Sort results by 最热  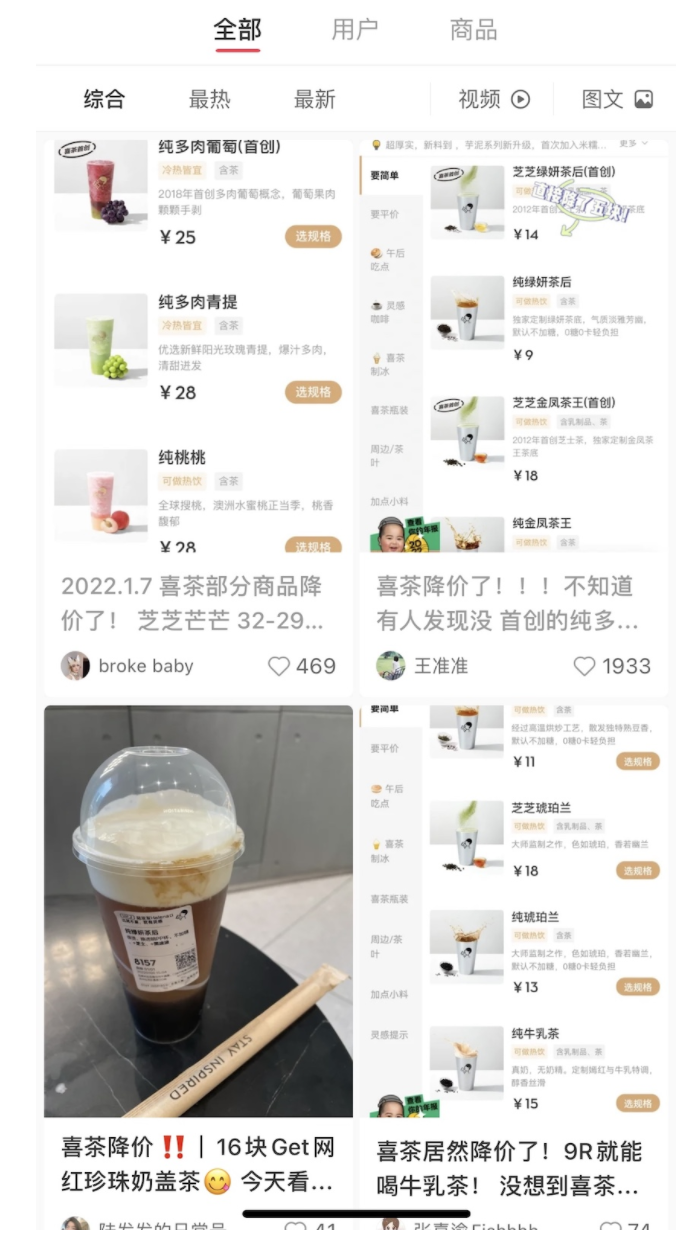pos(210,99)
